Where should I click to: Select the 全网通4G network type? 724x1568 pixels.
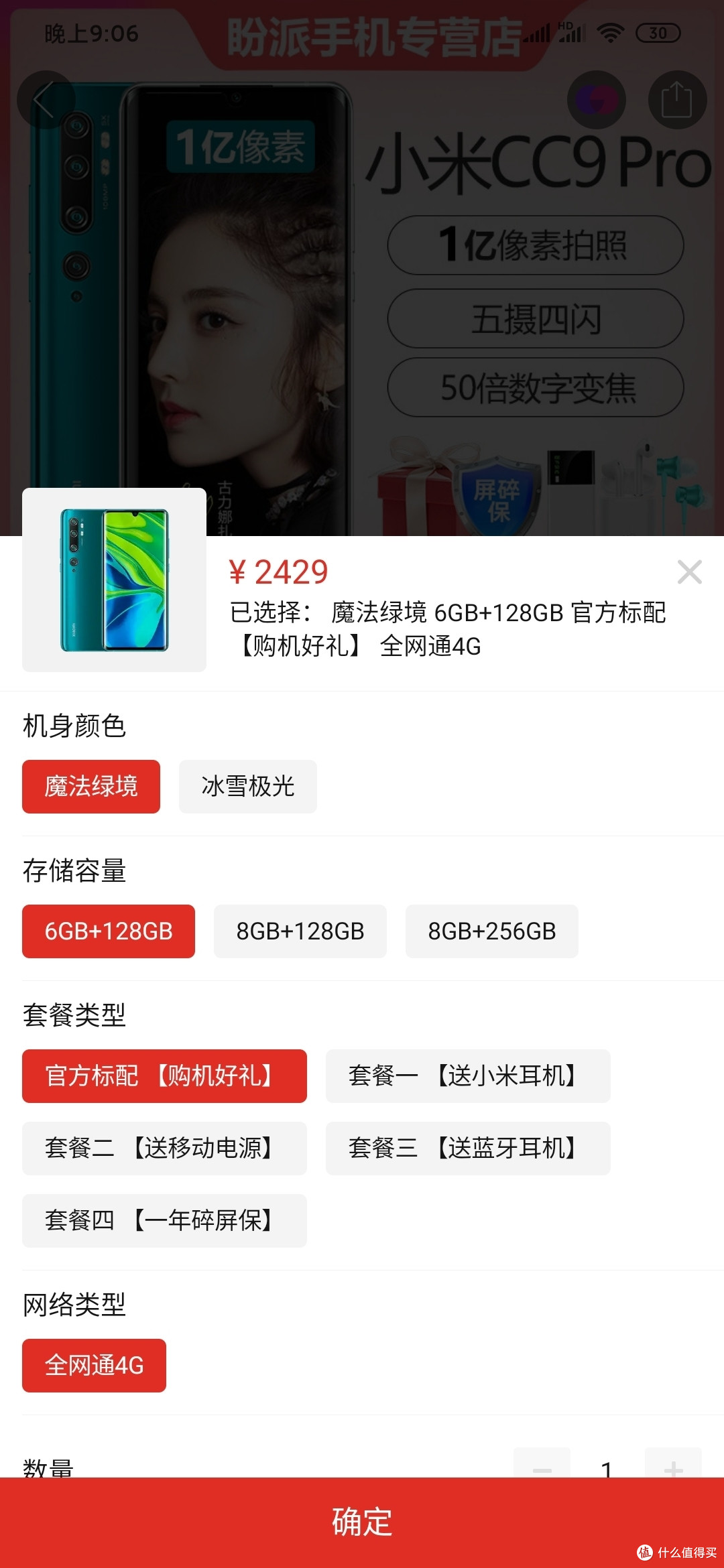pyautogui.click(x=93, y=1365)
